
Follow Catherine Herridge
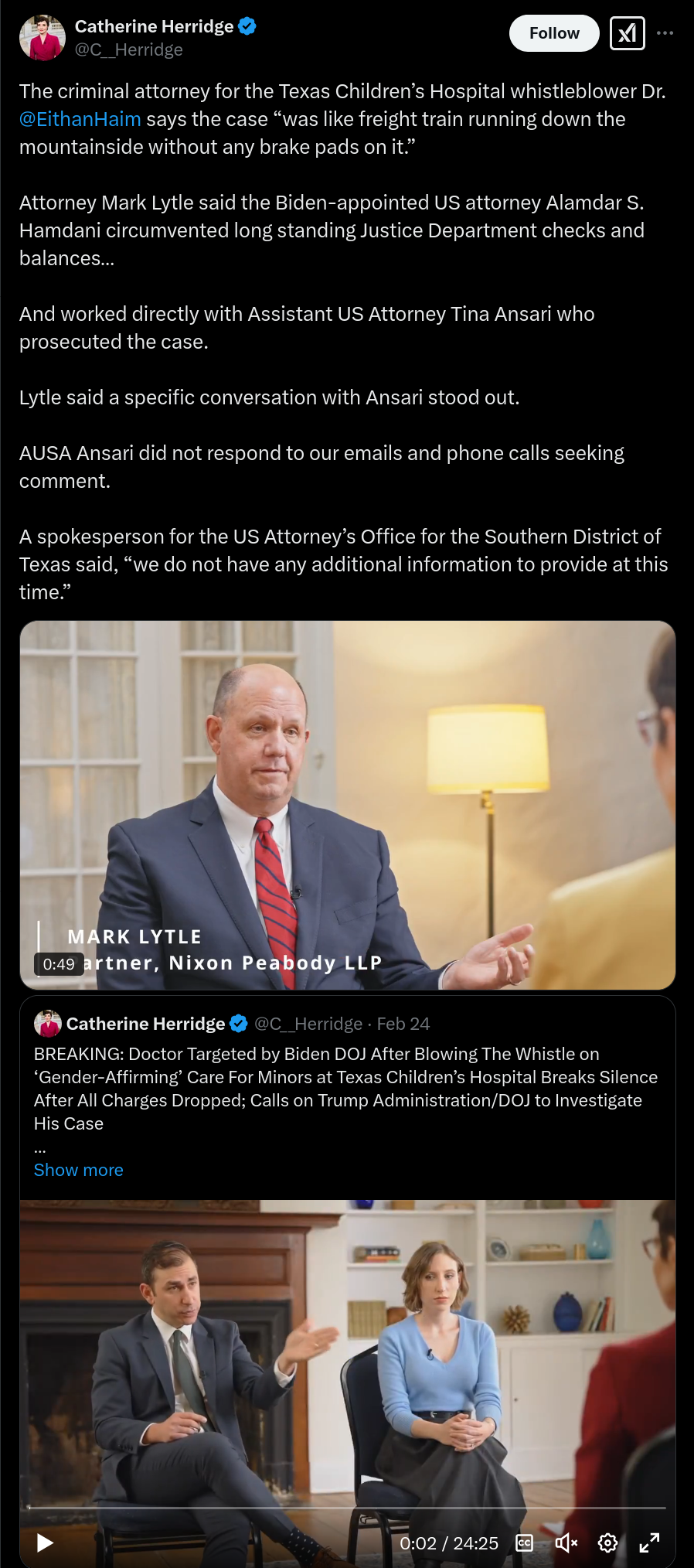tap(554, 33)
